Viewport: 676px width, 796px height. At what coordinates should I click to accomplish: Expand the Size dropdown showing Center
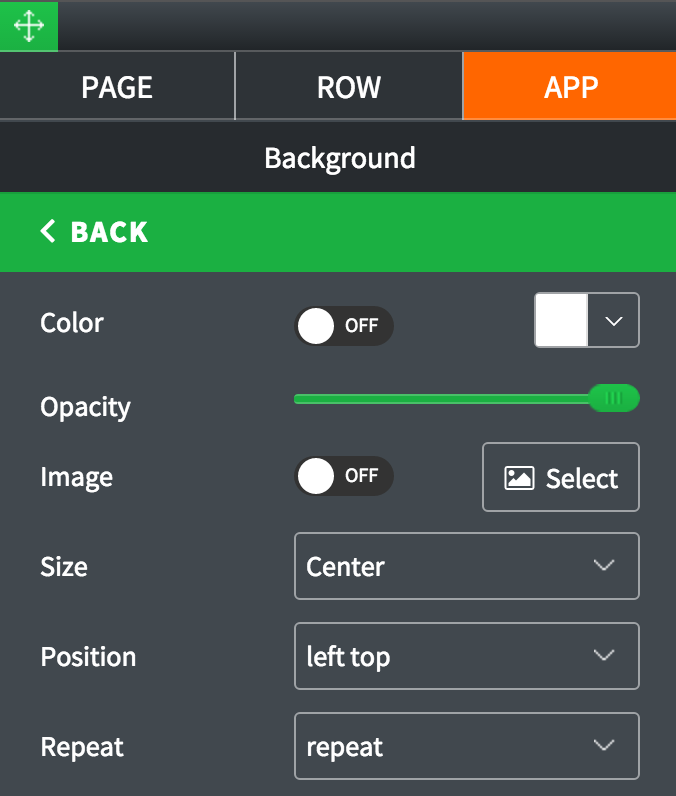coord(466,566)
